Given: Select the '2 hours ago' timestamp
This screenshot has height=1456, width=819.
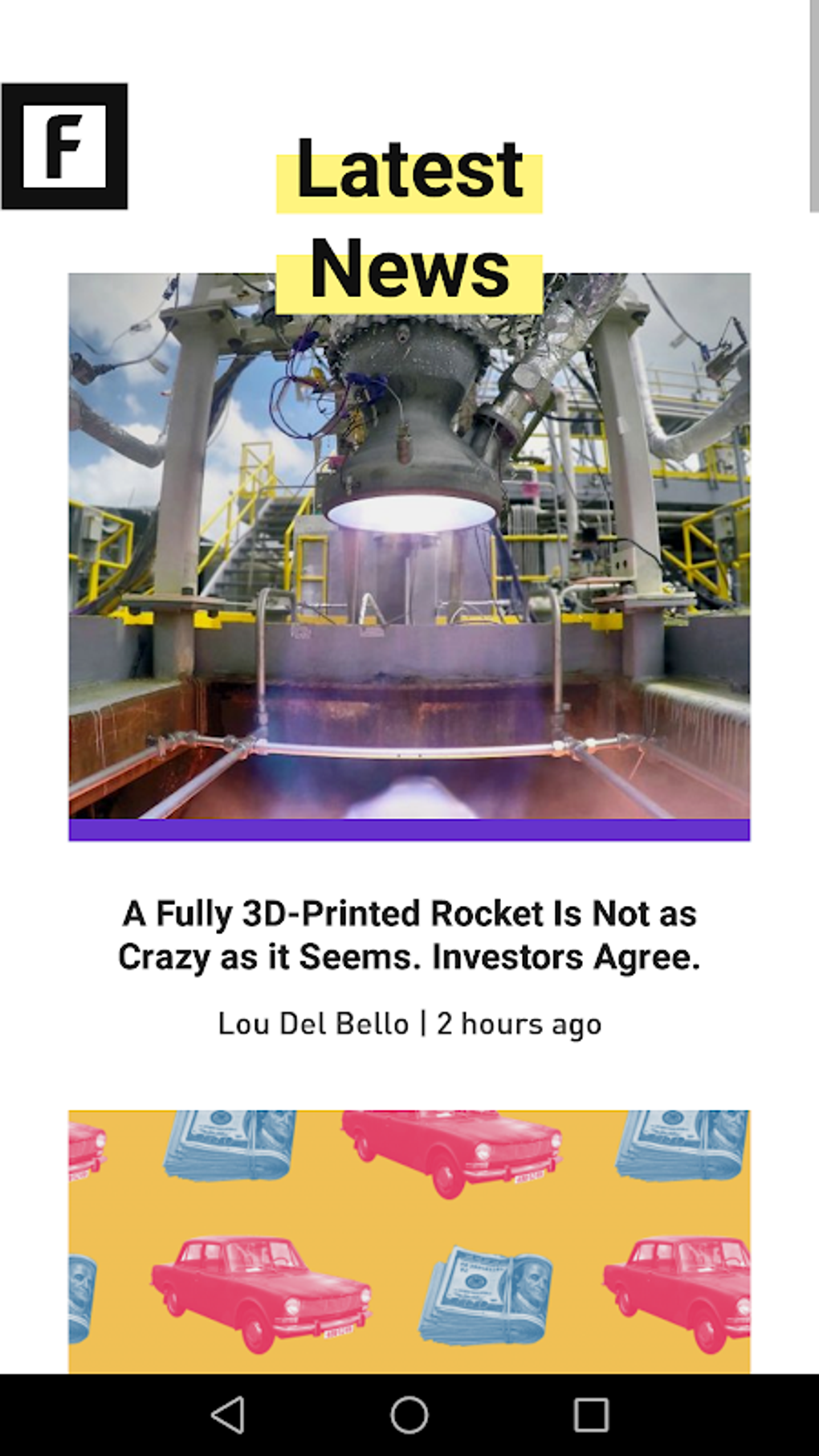Looking at the screenshot, I should pyautogui.click(x=518, y=1023).
